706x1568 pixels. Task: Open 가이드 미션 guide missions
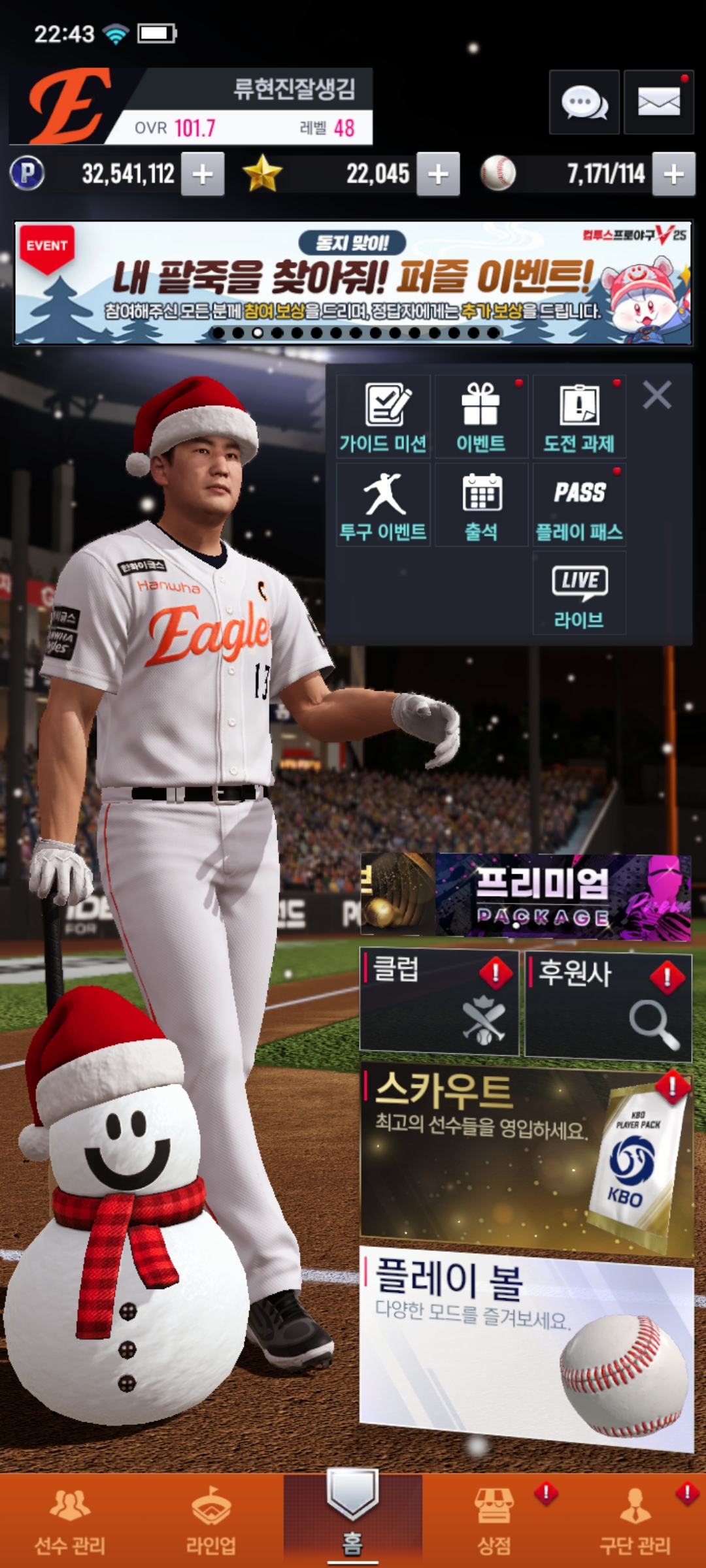pos(383,417)
